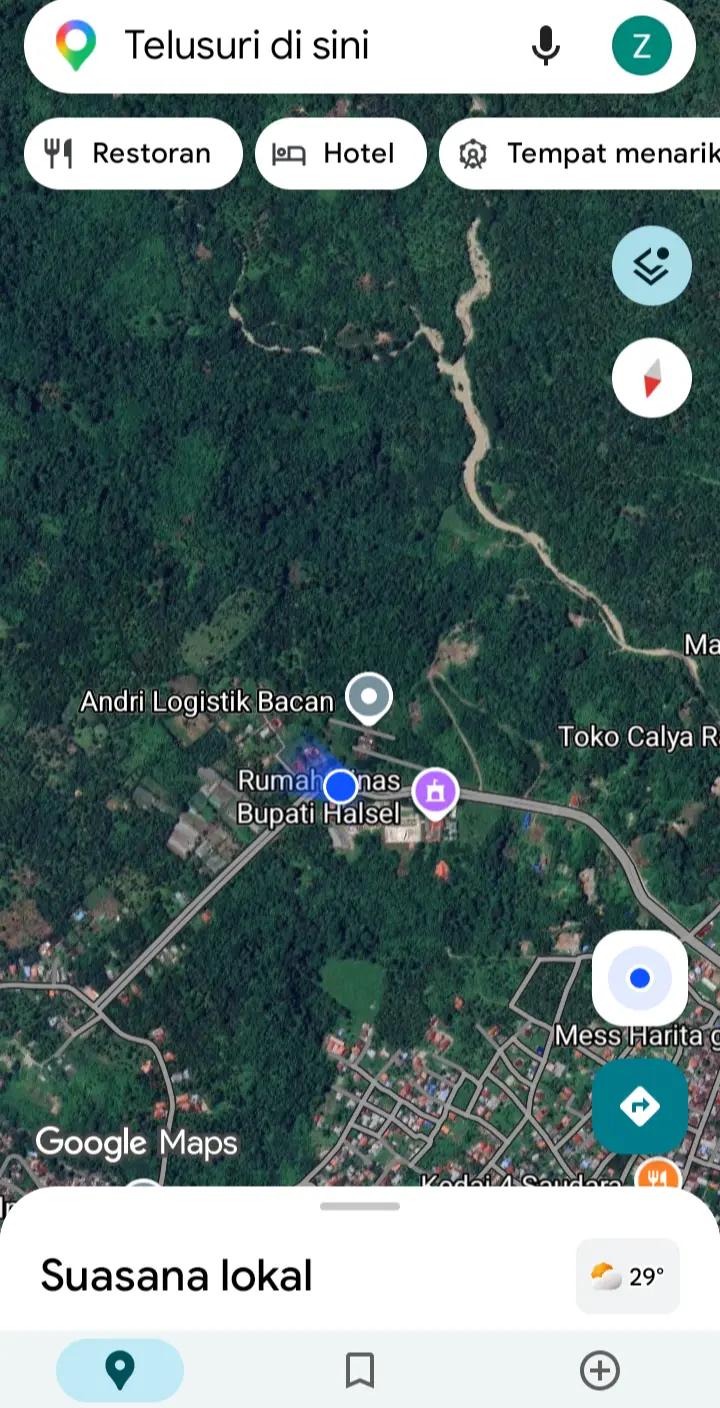720x1408 pixels.
Task: Select the Restoran chip
Action: point(133,153)
